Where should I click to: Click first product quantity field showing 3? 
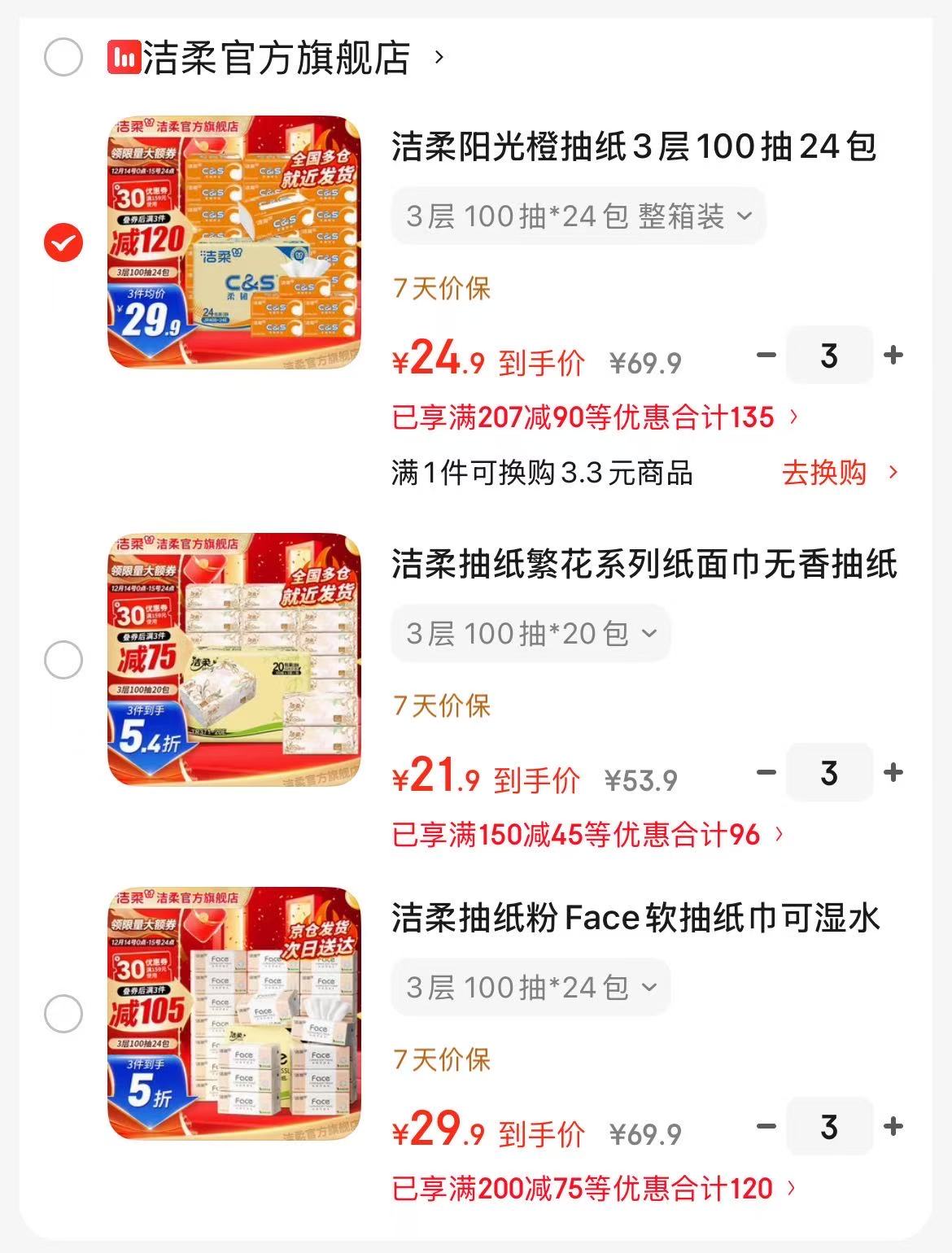tap(828, 356)
